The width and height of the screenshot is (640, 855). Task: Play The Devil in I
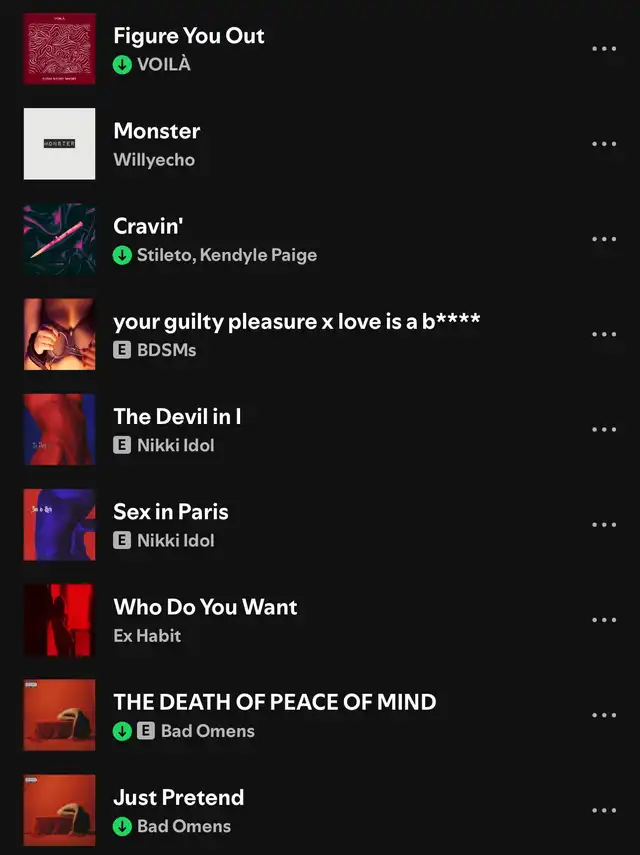(x=177, y=417)
